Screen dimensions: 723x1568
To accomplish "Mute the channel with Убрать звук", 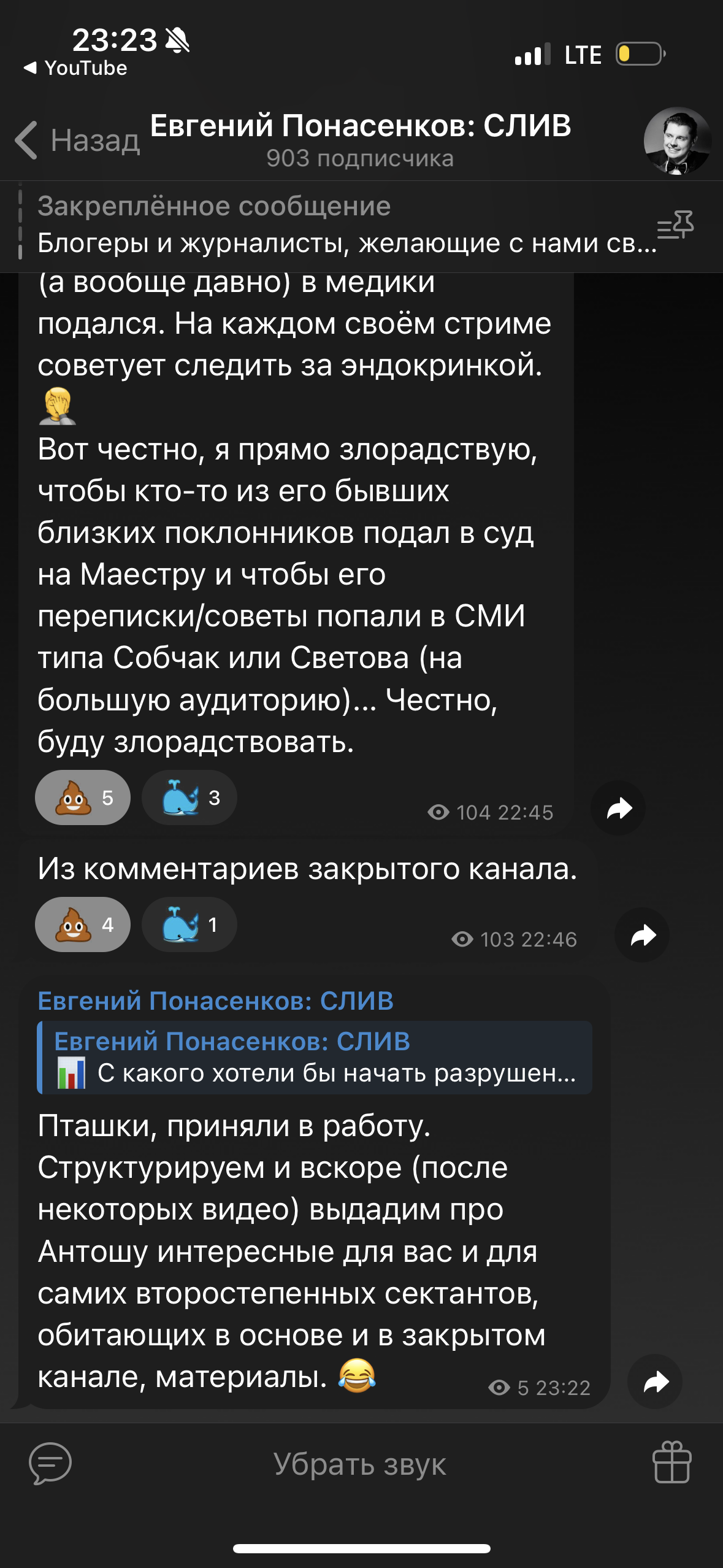I will tap(360, 1464).
